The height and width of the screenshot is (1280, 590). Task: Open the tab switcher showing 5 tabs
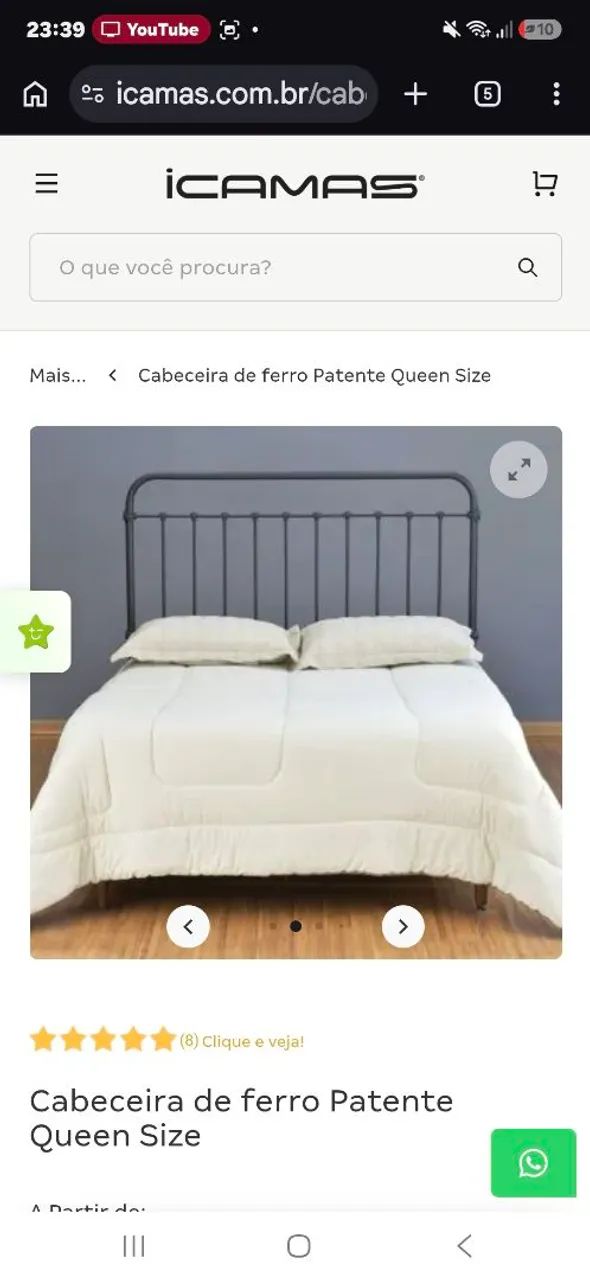tap(487, 94)
